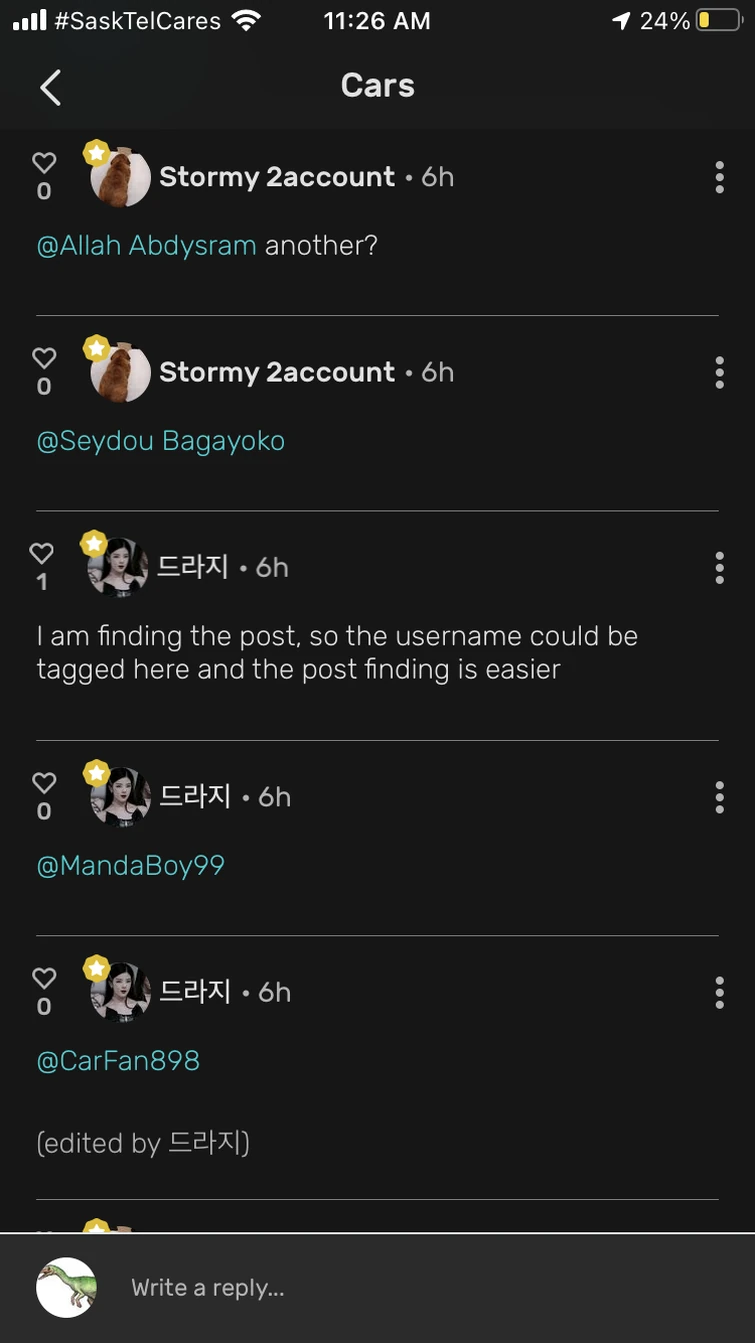This screenshot has width=755, height=1343.
Task: Like Stormy 2account's @Seydou Bagayoko reply
Action: point(44,358)
